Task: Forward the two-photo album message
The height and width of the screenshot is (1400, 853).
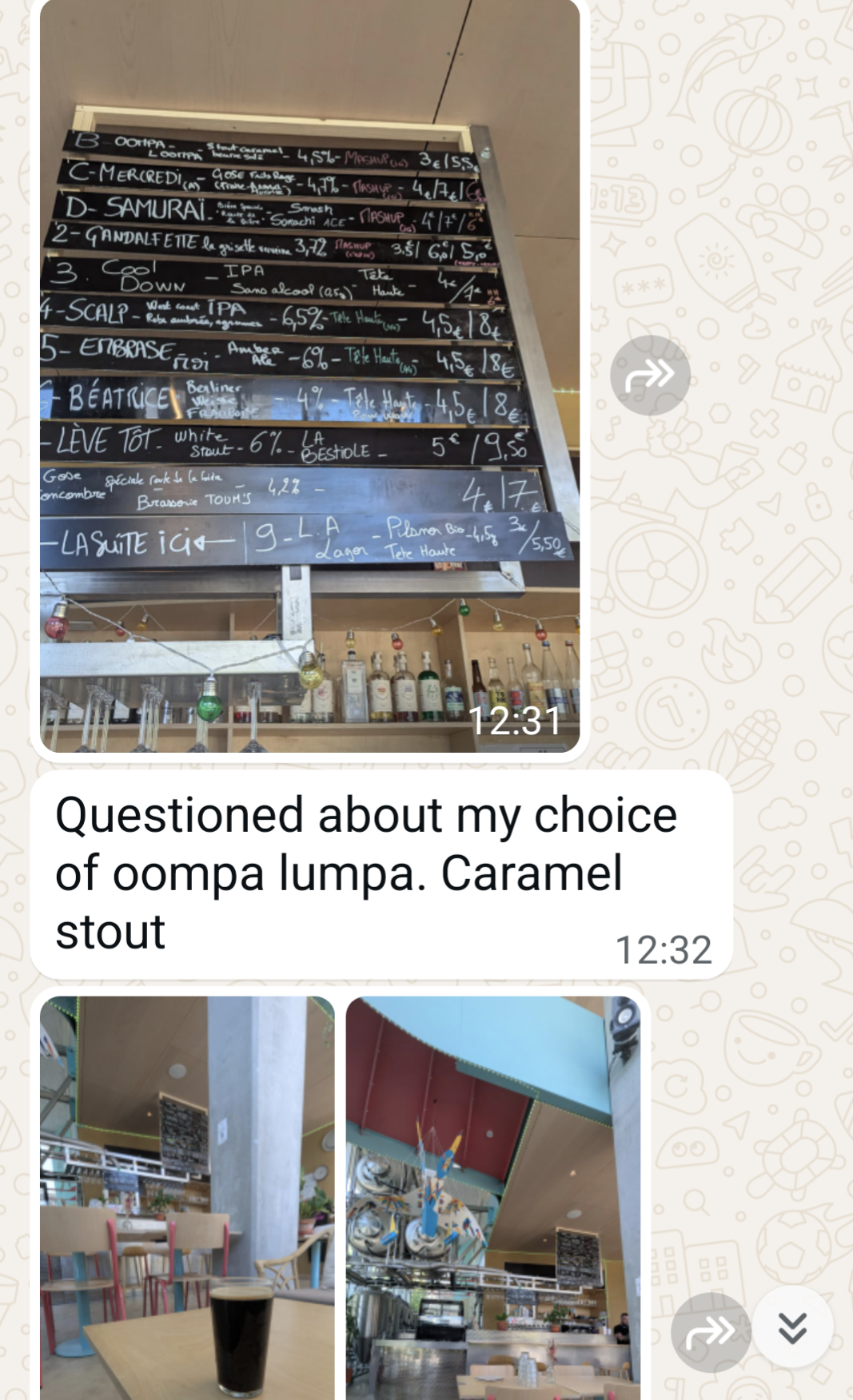Action: click(709, 1332)
